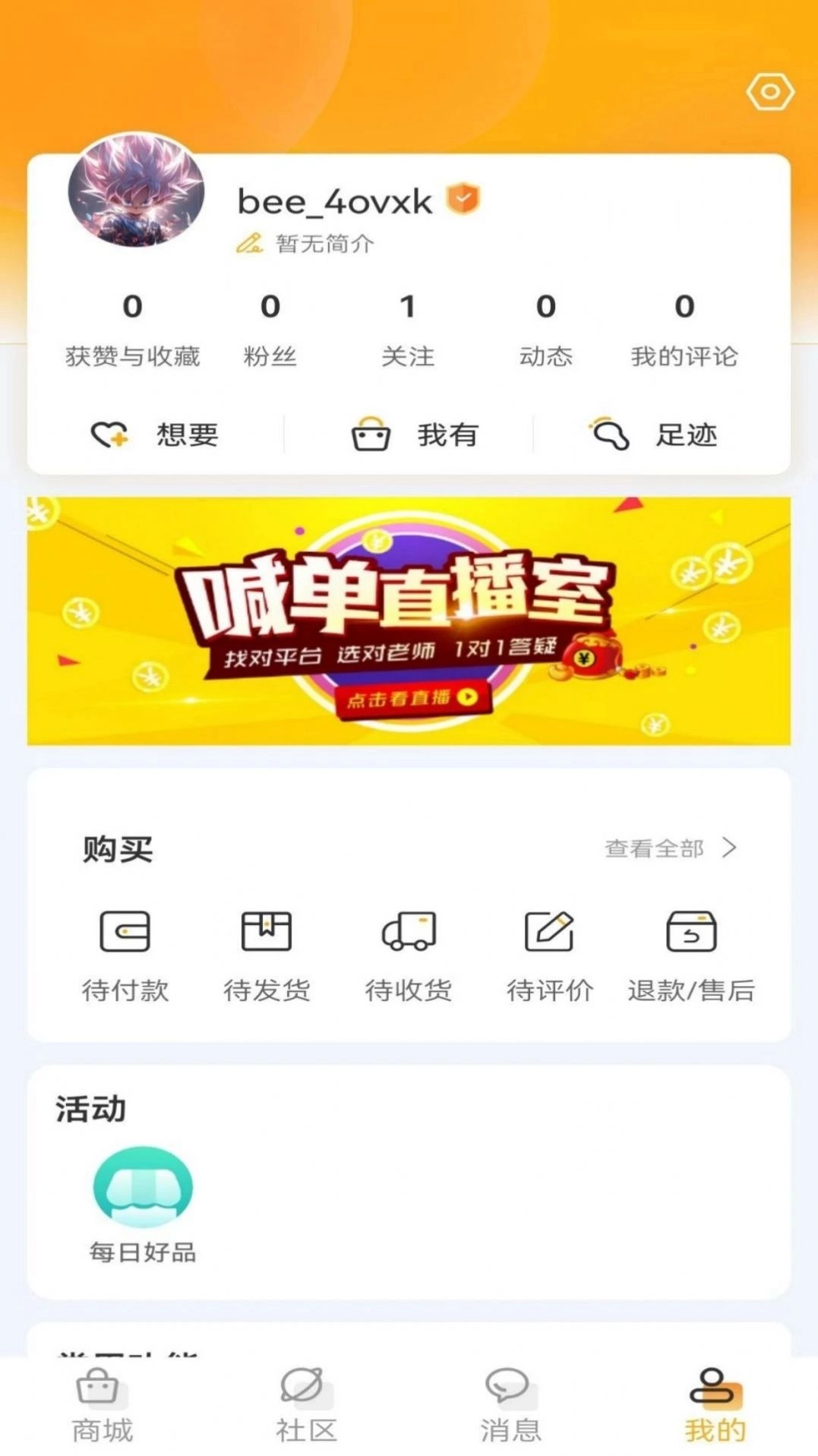818x1456 pixels.
Task: Tap the profile avatar picture
Action: 136,190
